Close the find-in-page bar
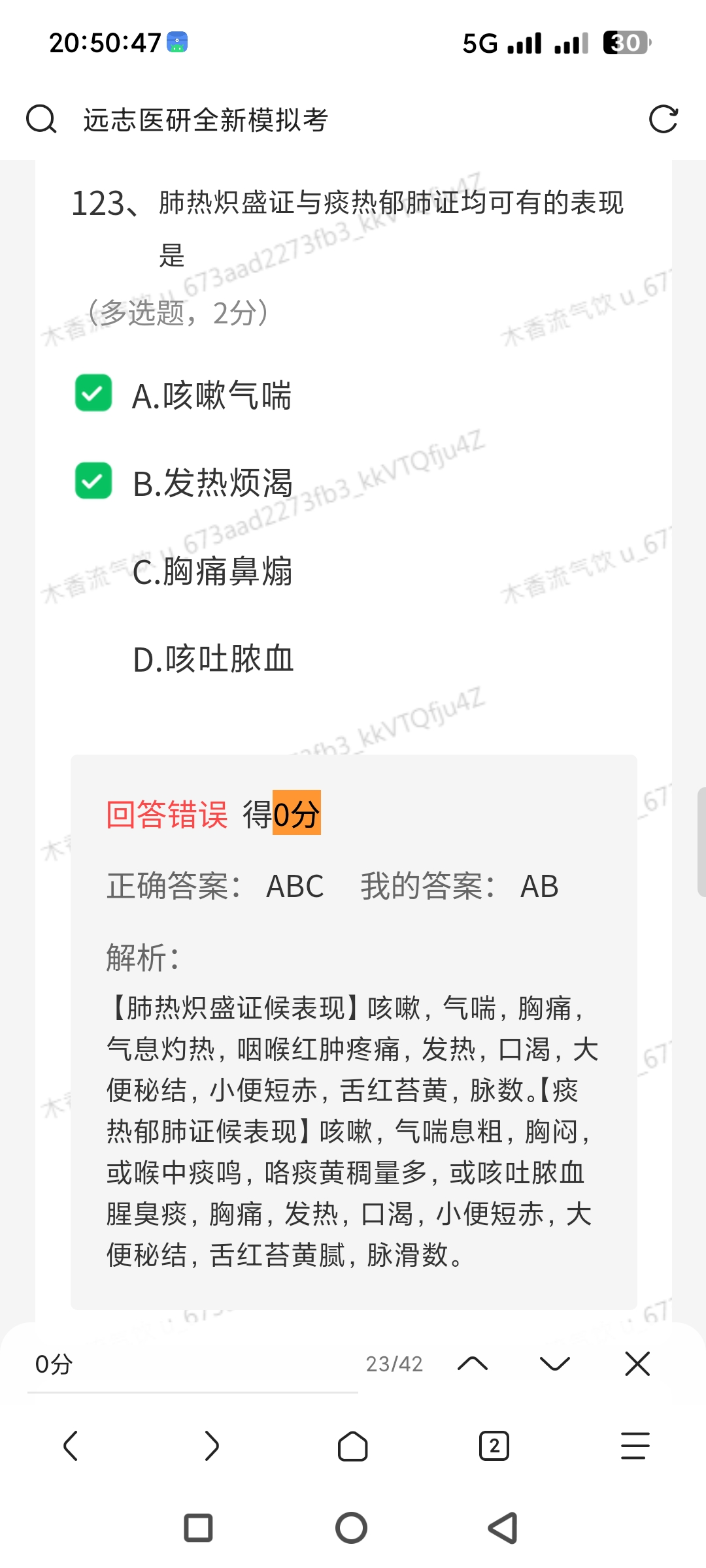Screen dimensions: 706x1568 [x=637, y=1364]
